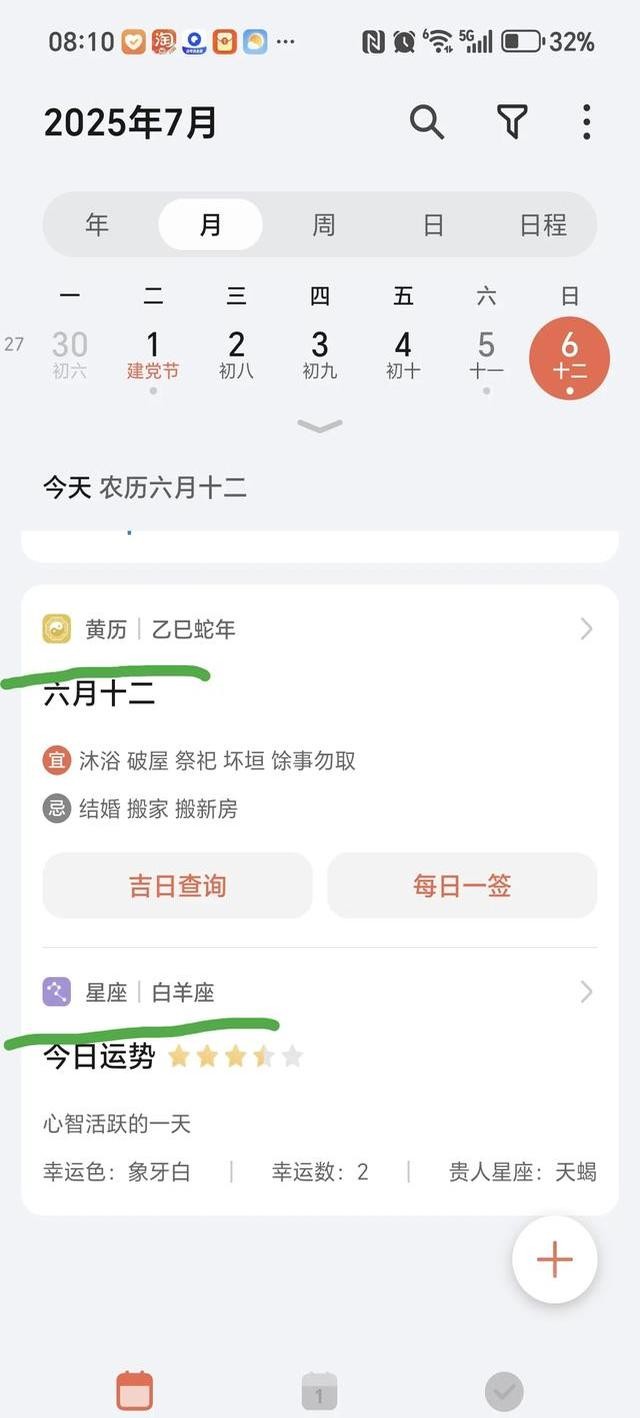Screen dimensions: 640x1418
Task: Expand the calendar with the down chevron
Action: [320, 427]
